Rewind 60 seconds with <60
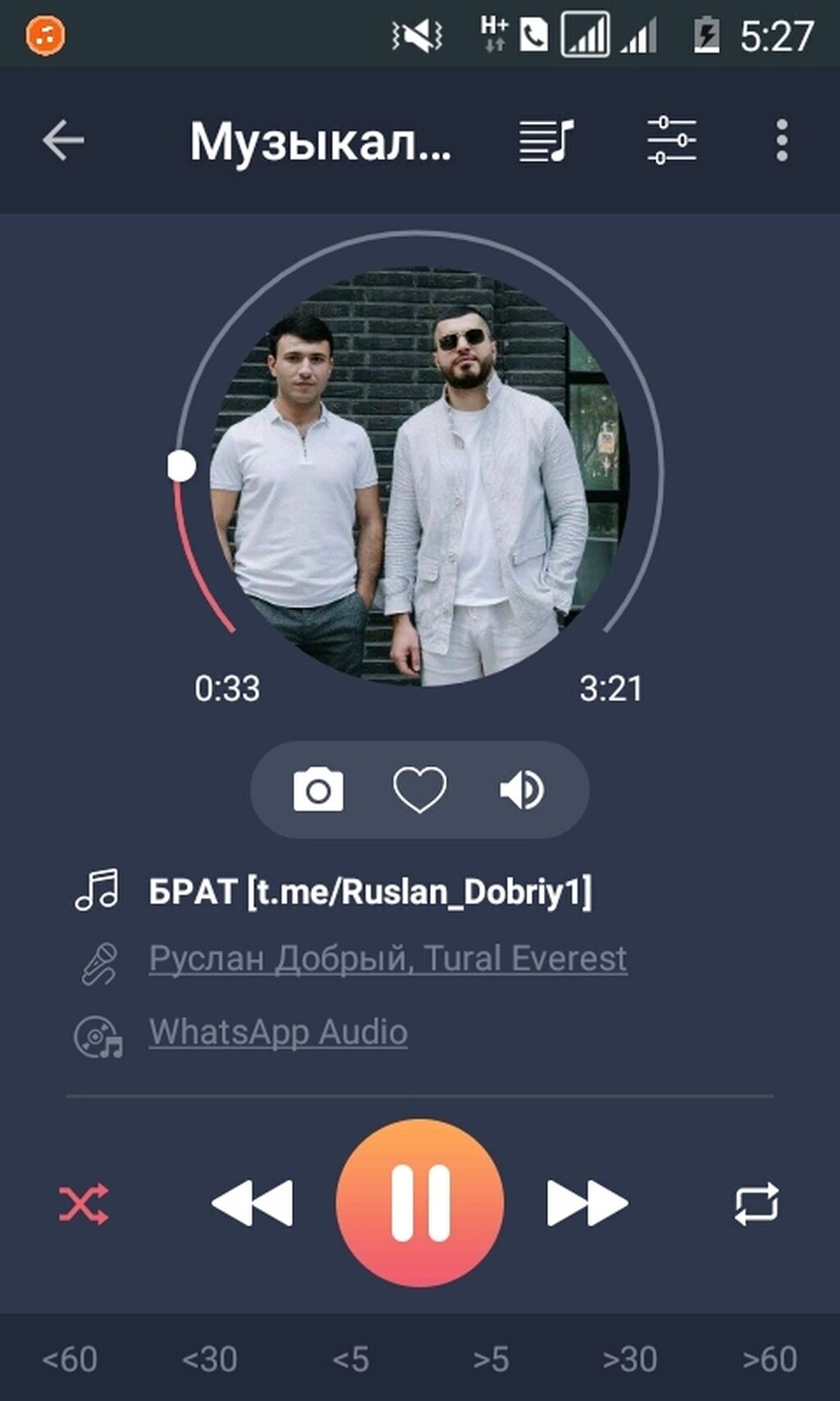The image size is (840, 1401). 70,1359
